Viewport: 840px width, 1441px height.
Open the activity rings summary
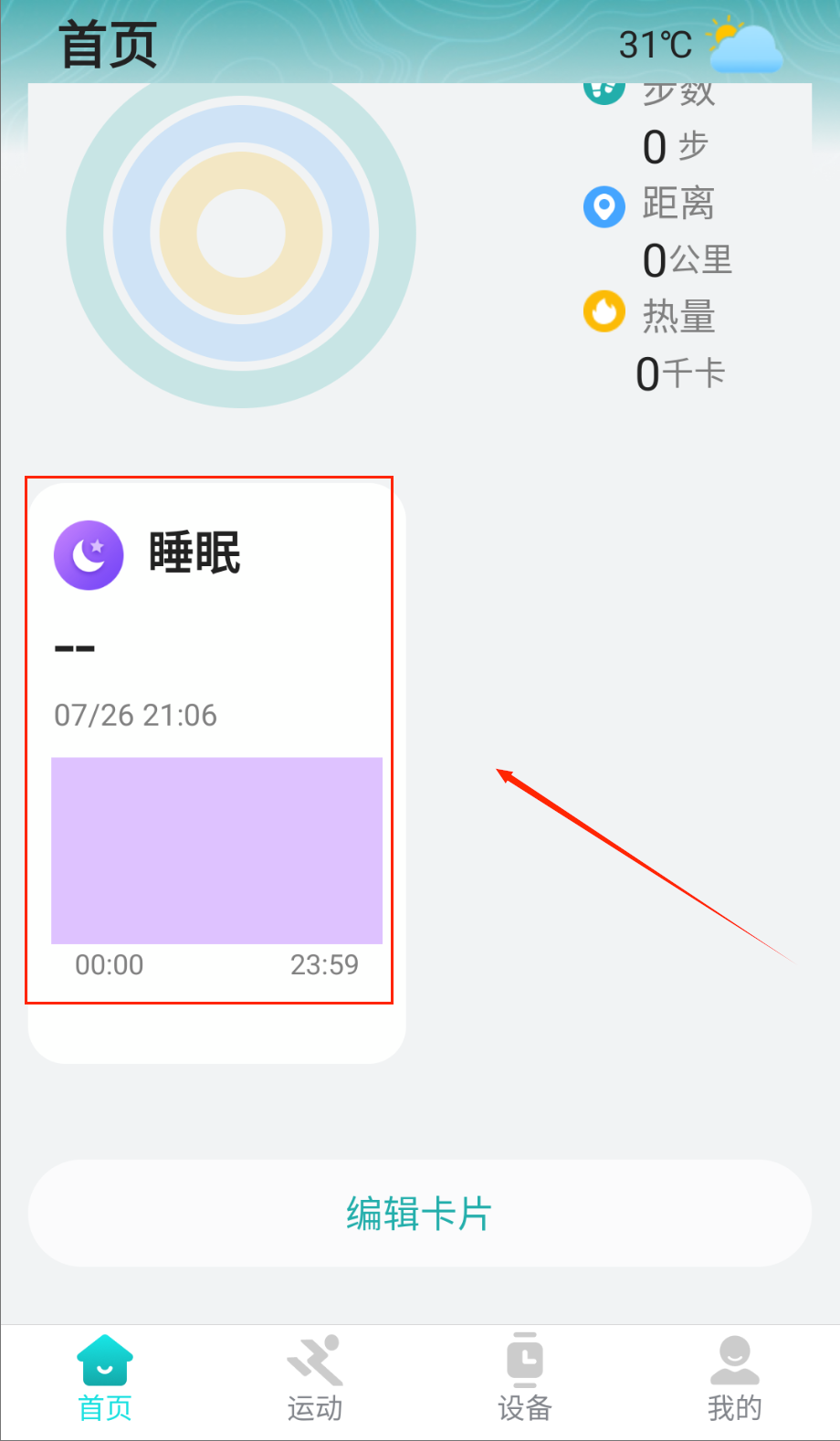tap(241, 234)
